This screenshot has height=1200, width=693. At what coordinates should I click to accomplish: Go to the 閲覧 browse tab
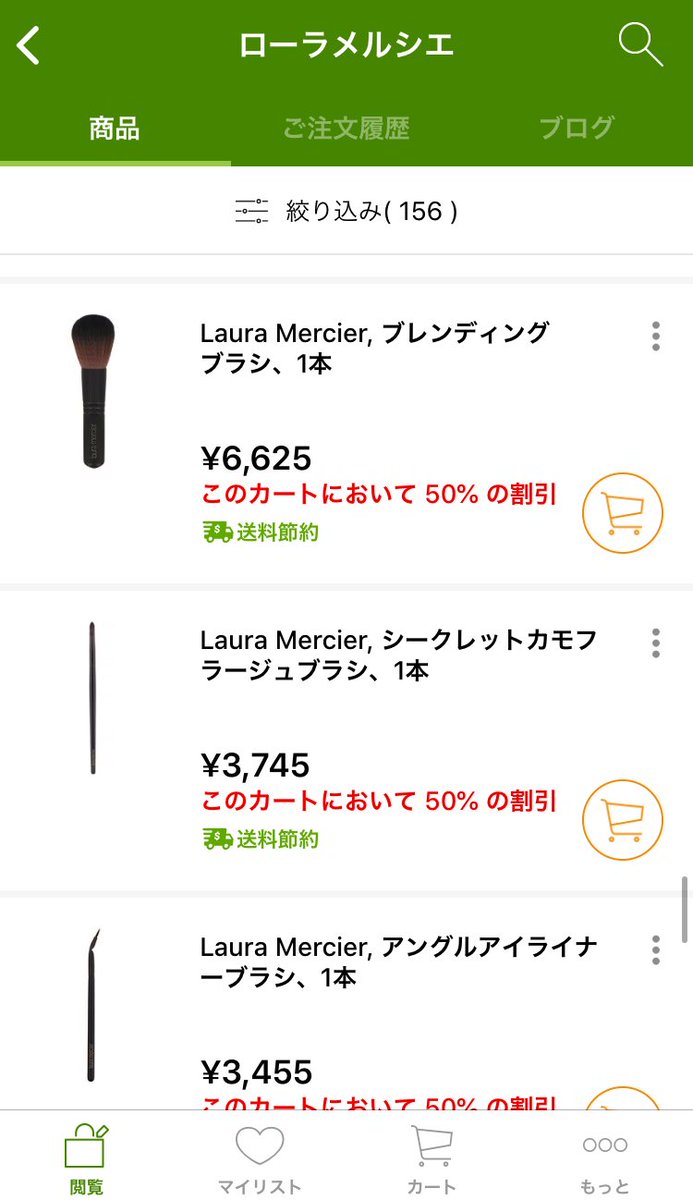[86, 1158]
